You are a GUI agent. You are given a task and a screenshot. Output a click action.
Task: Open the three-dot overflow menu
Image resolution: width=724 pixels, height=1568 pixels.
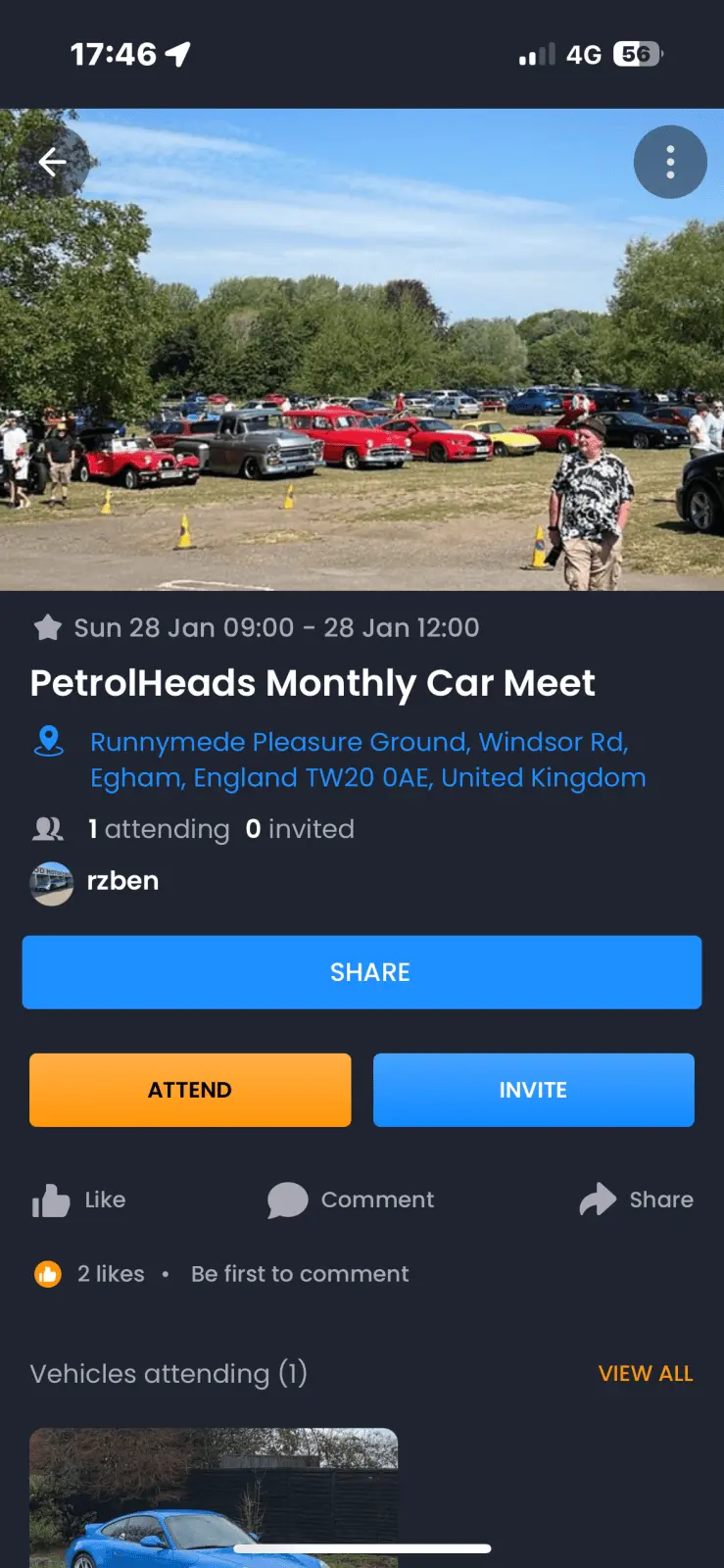pyautogui.click(x=670, y=163)
